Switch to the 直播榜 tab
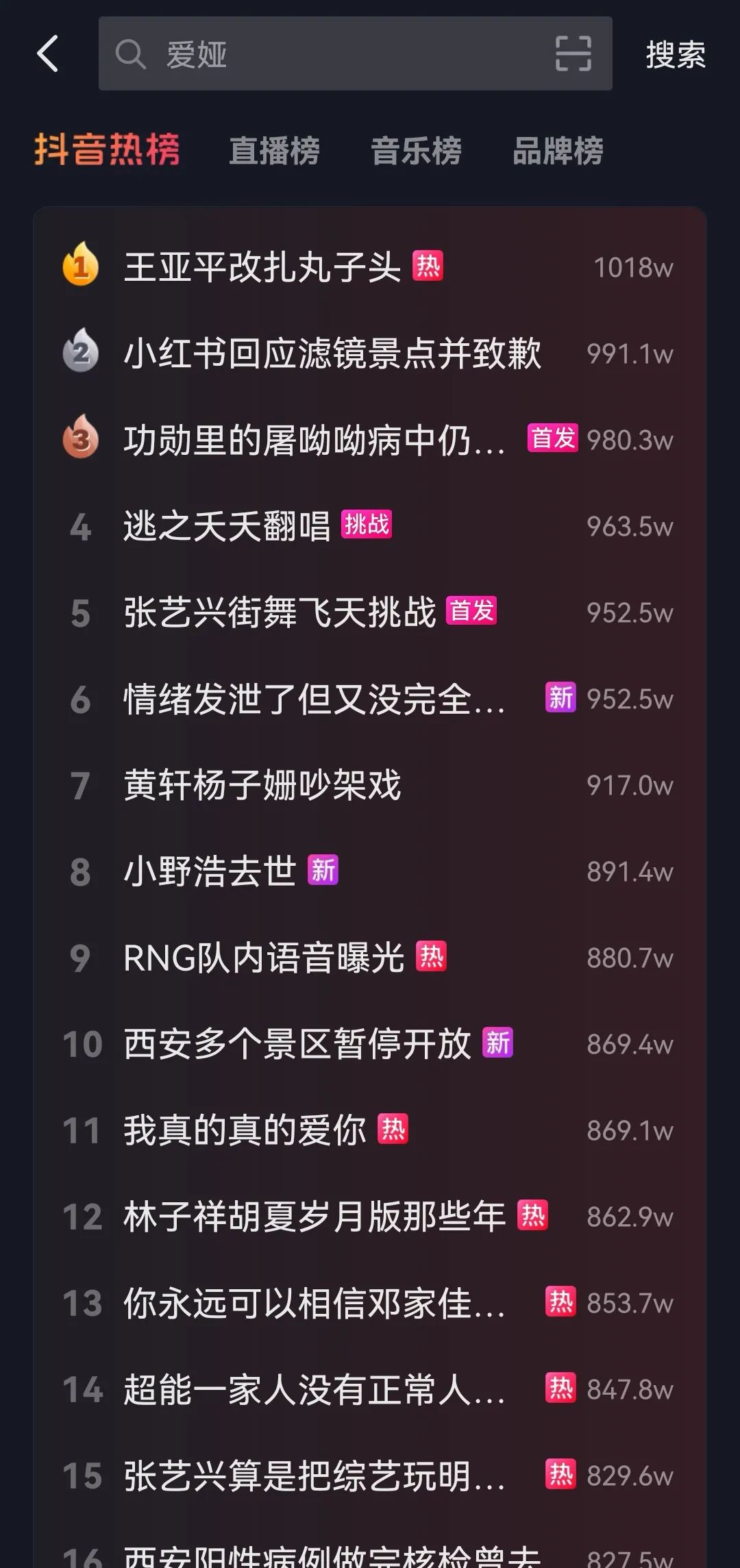Screen dimensions: 740x1568 [x=274, y=151]
